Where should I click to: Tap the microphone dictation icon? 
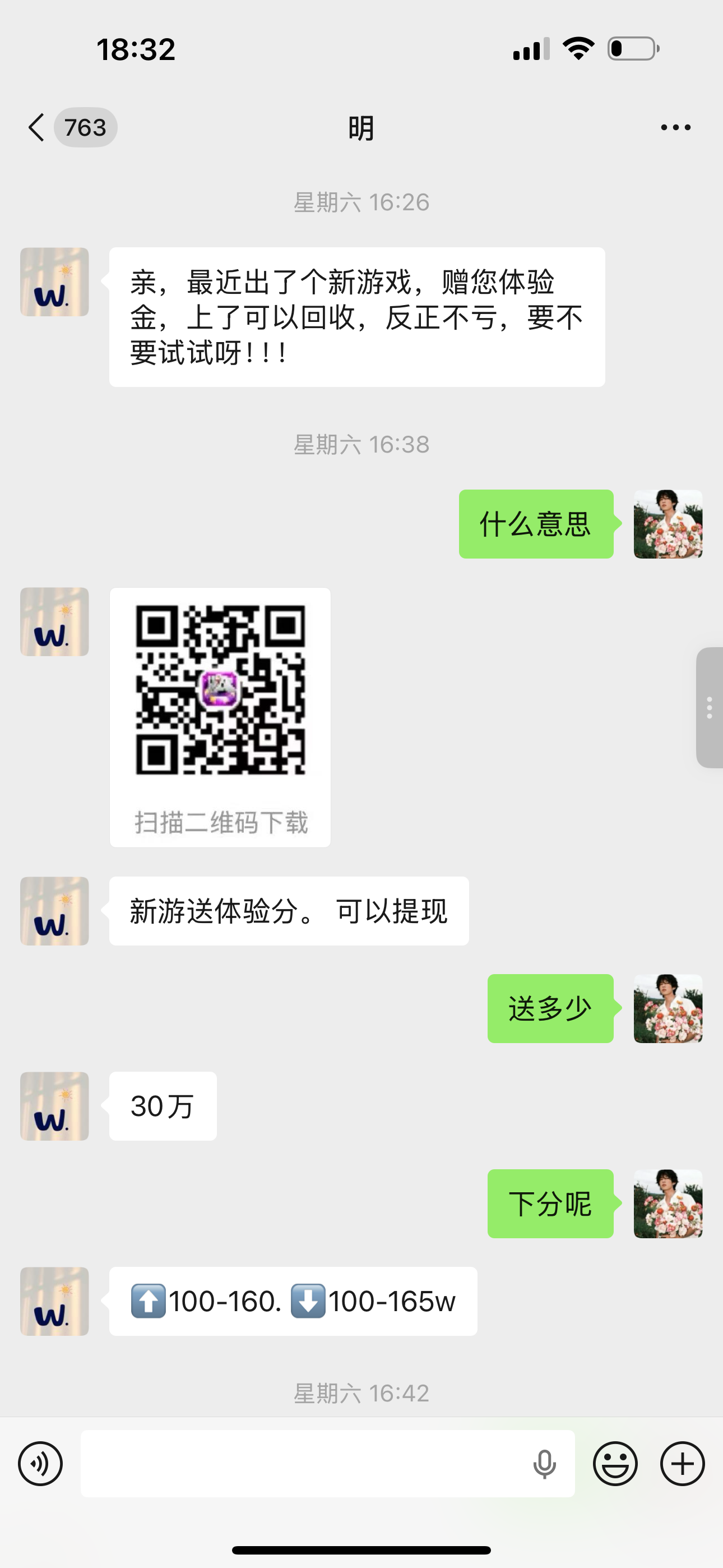(x=544, y=1464)
